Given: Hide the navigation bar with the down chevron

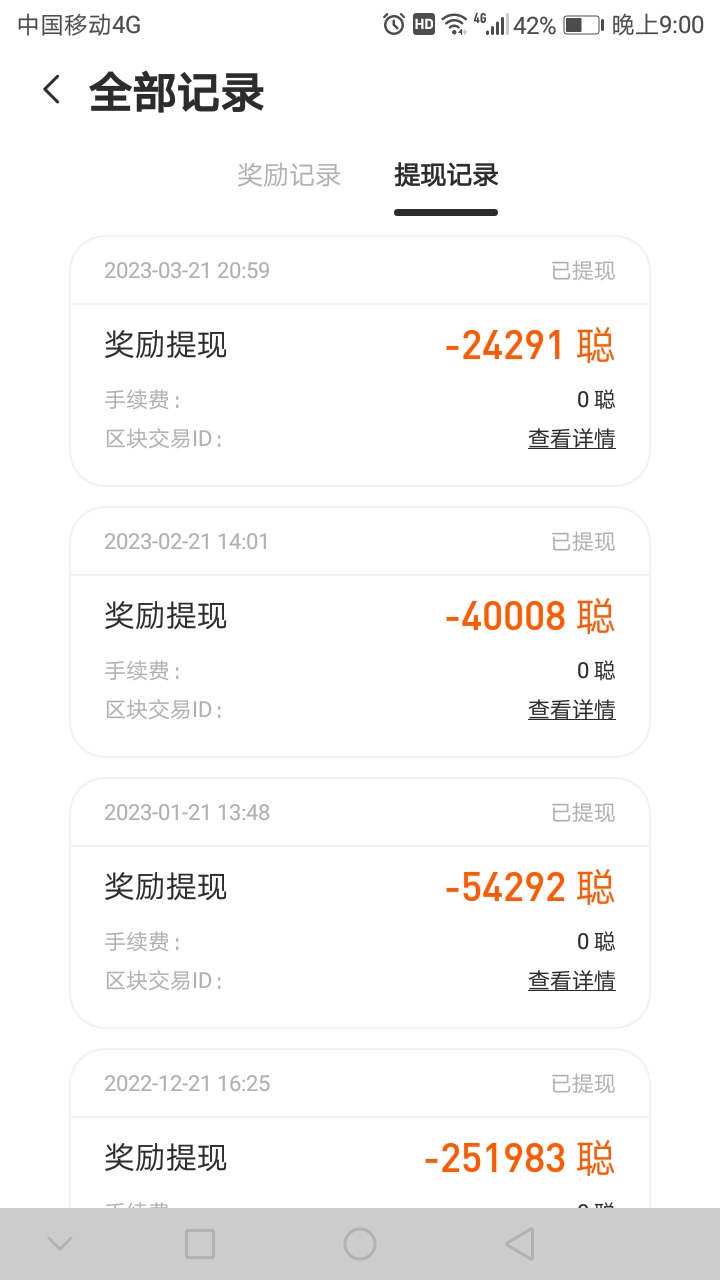Looking at the screenshot, I should [x=60, y=1244].
